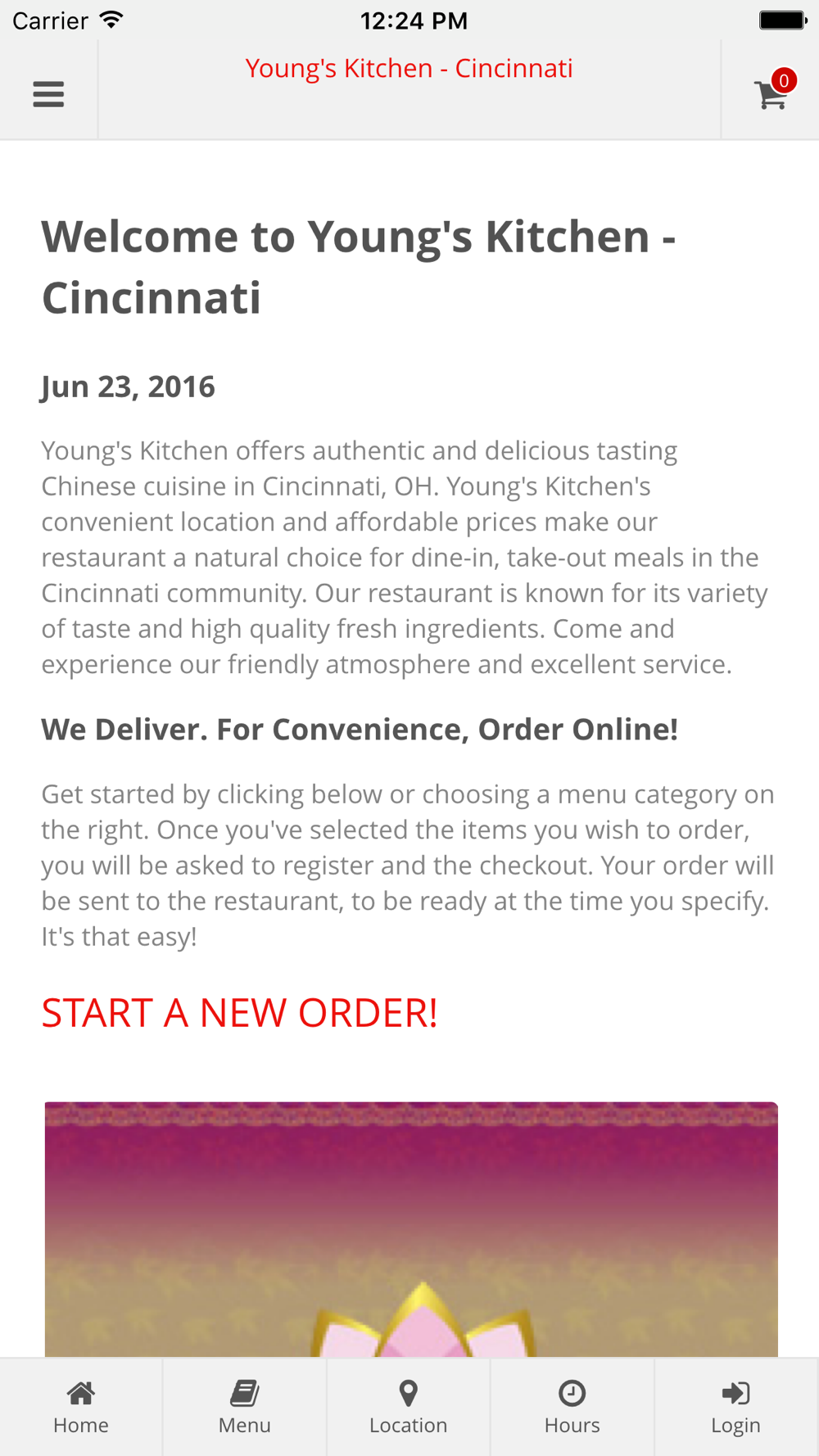
Task: Open the shopping cart
Action: pos(771,94)
